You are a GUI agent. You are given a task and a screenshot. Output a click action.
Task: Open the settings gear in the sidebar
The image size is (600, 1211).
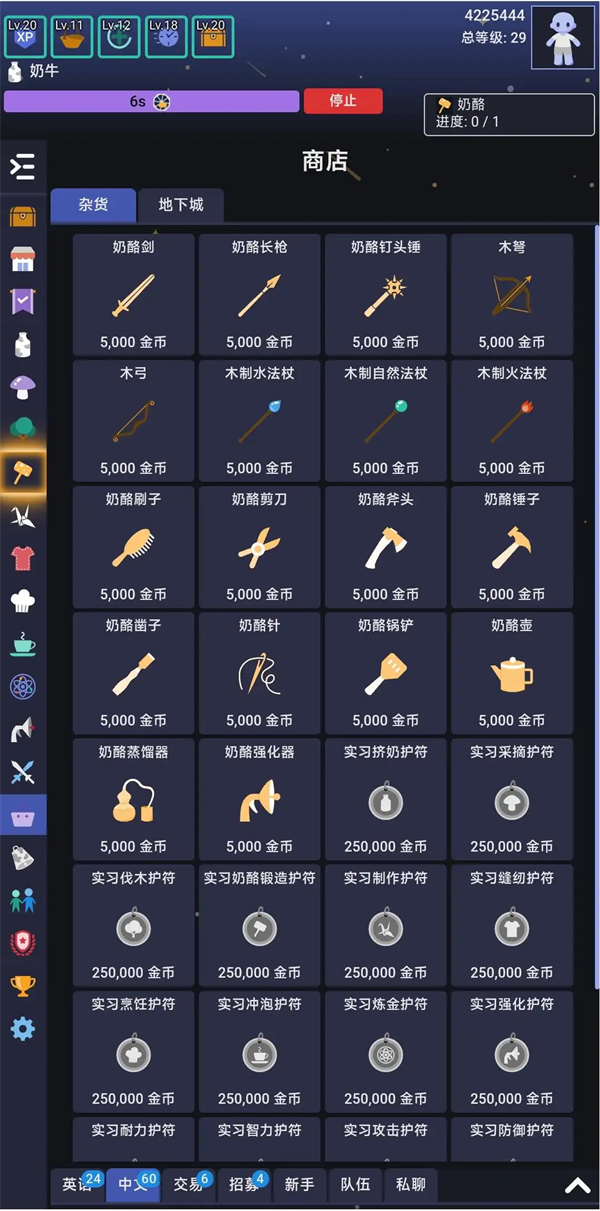(x=22, y=1028)
